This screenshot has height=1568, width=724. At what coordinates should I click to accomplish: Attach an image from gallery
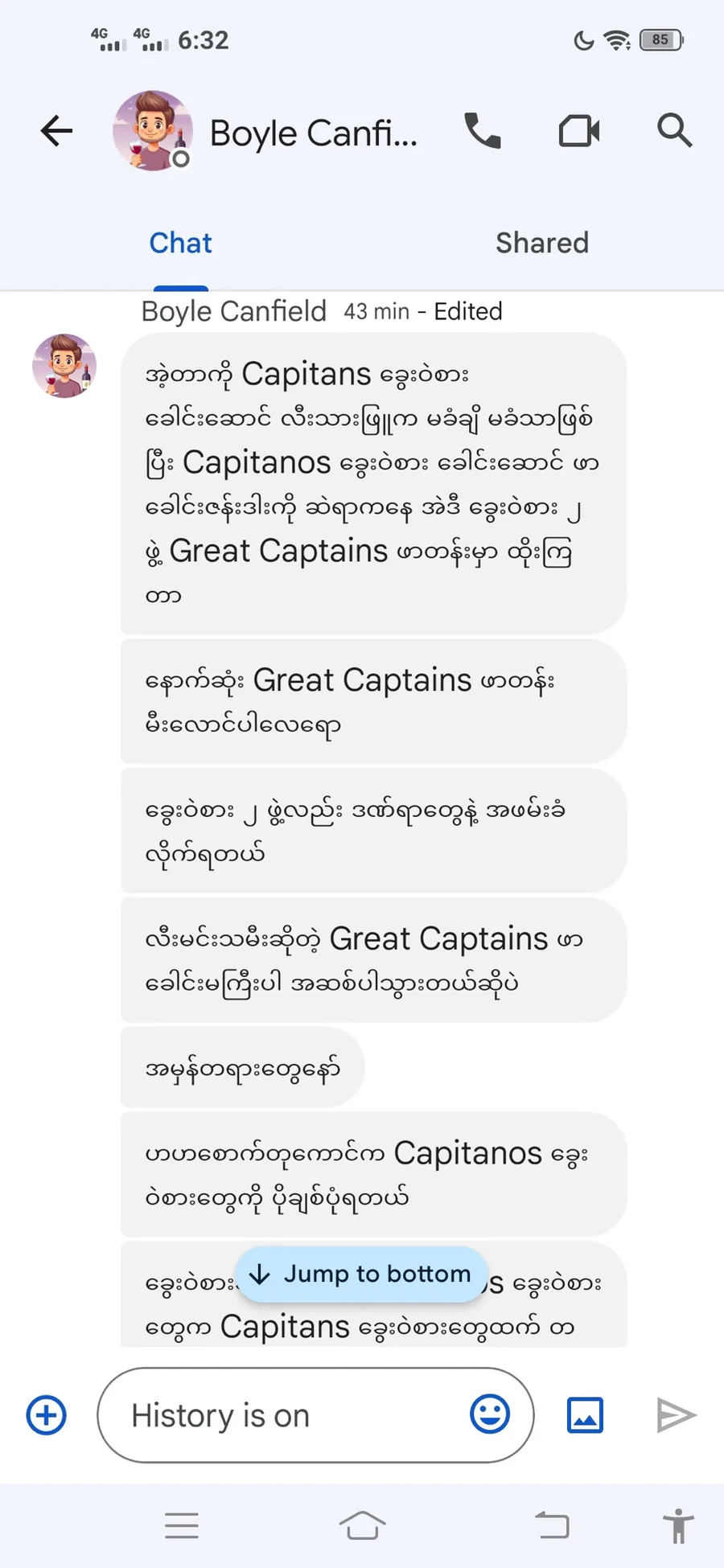(585, 1415)
